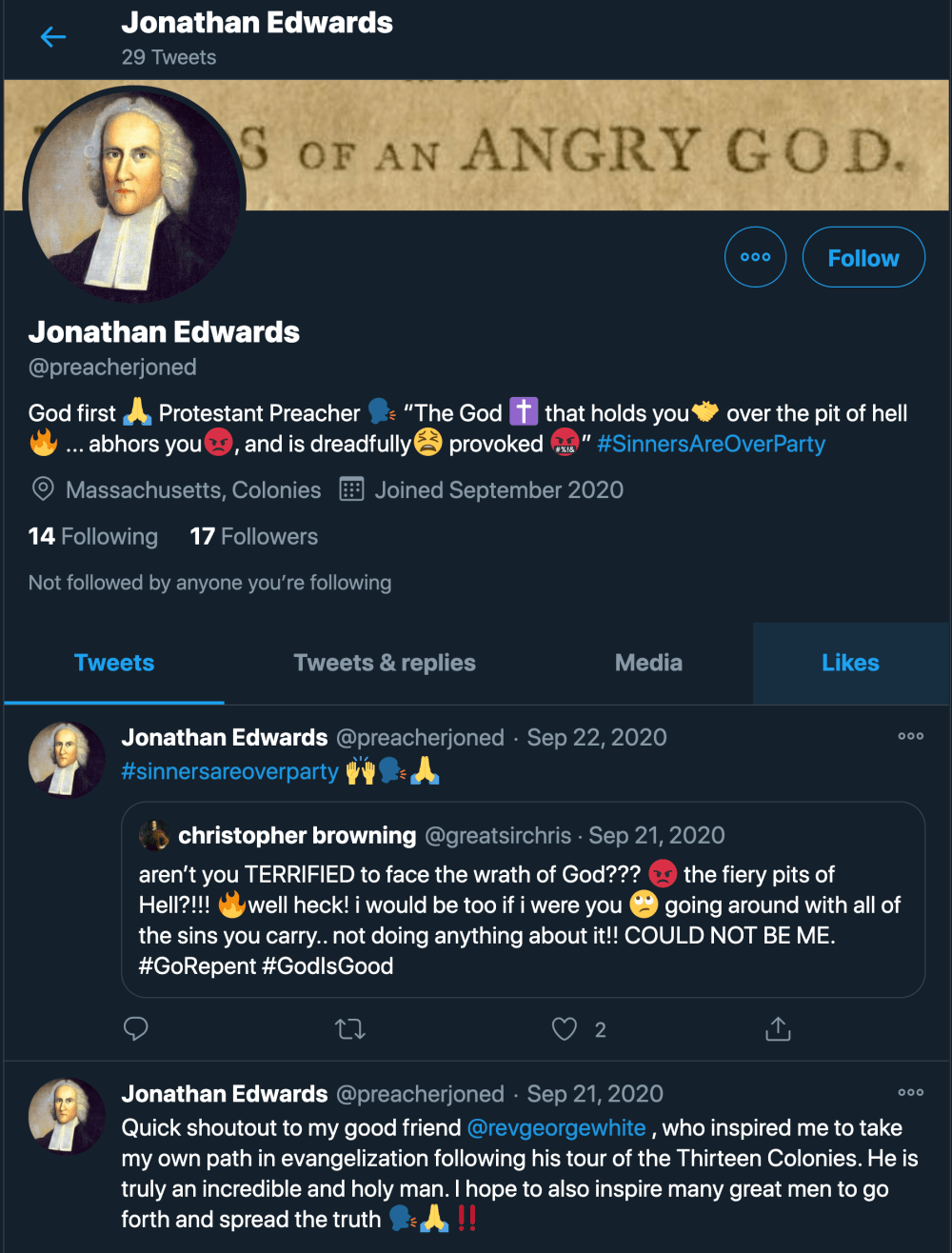Open the @revgeorgewhite mention

click(556, 1128)
